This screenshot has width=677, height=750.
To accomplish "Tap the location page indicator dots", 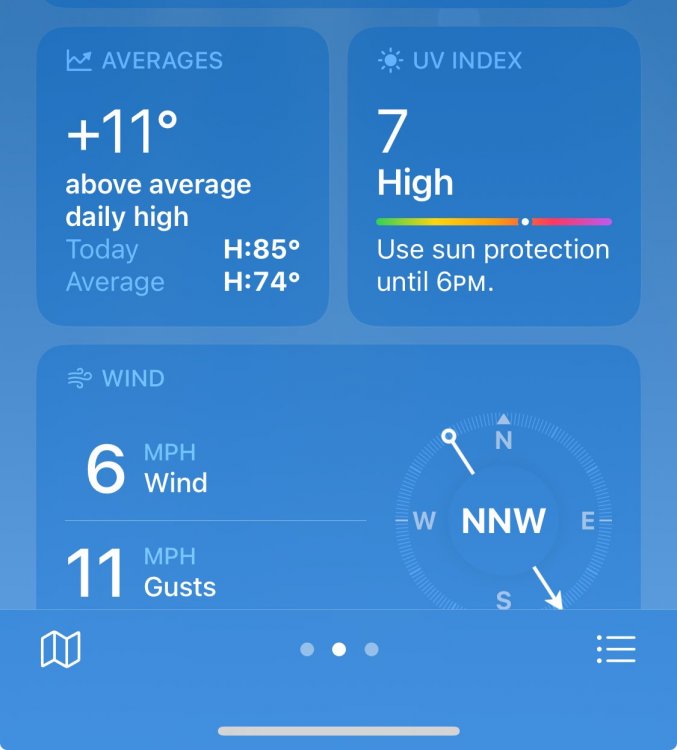I will 339,650.
